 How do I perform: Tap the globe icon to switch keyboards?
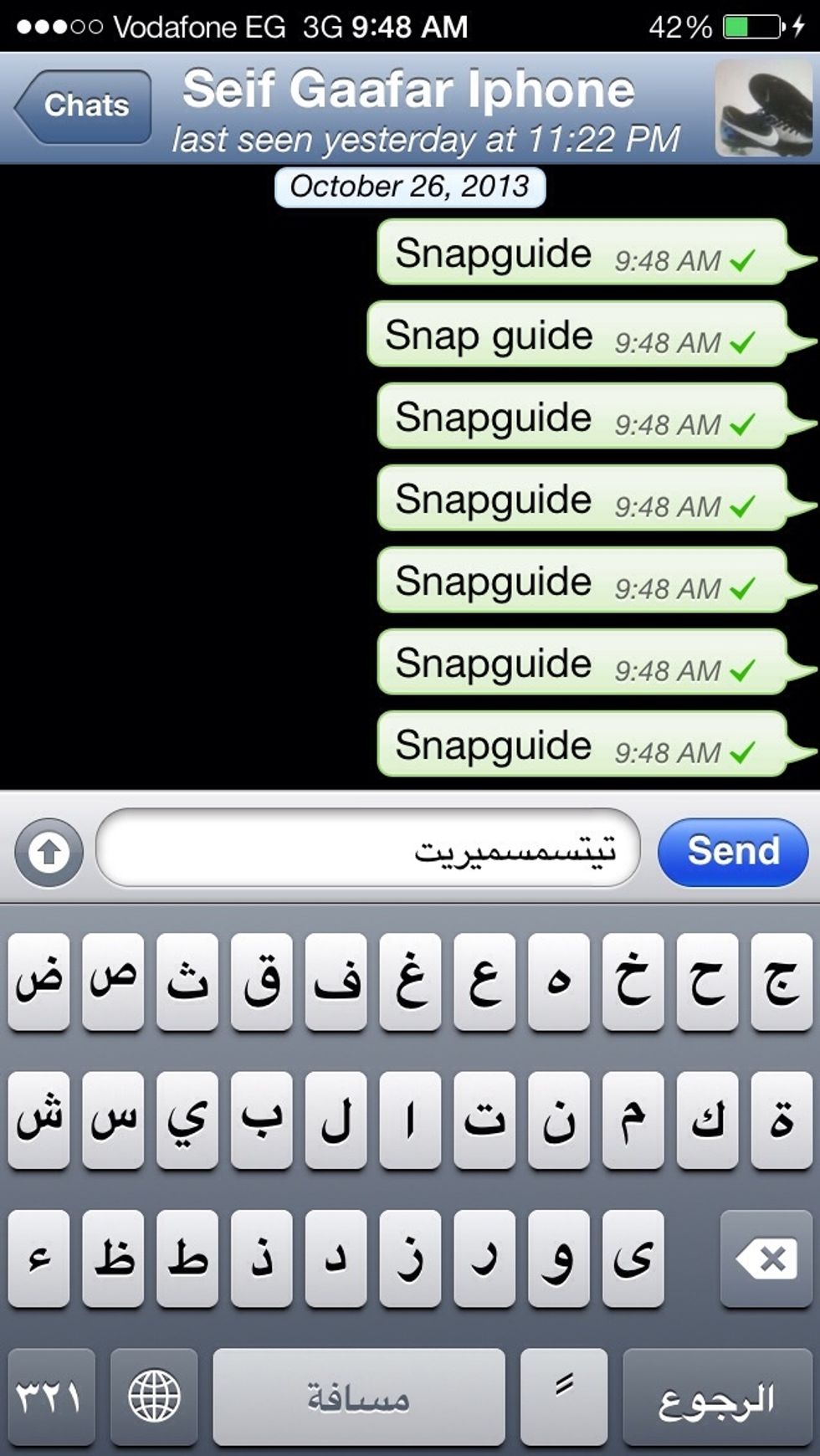[155, 1396]
